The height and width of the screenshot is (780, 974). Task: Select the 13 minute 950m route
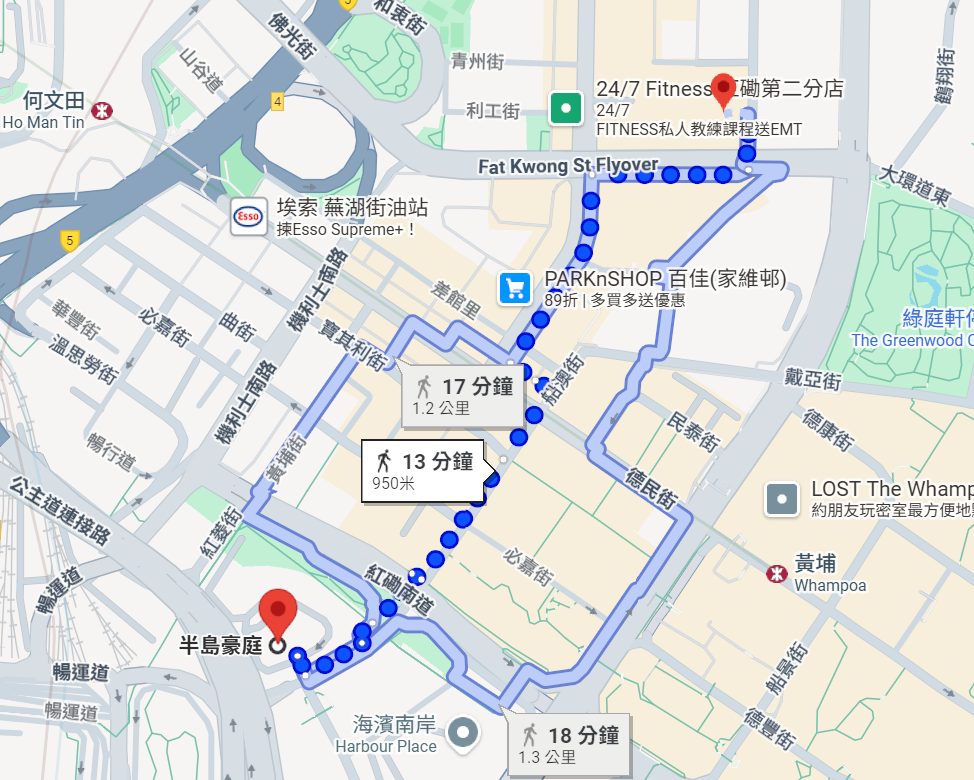tap(424, 470)
